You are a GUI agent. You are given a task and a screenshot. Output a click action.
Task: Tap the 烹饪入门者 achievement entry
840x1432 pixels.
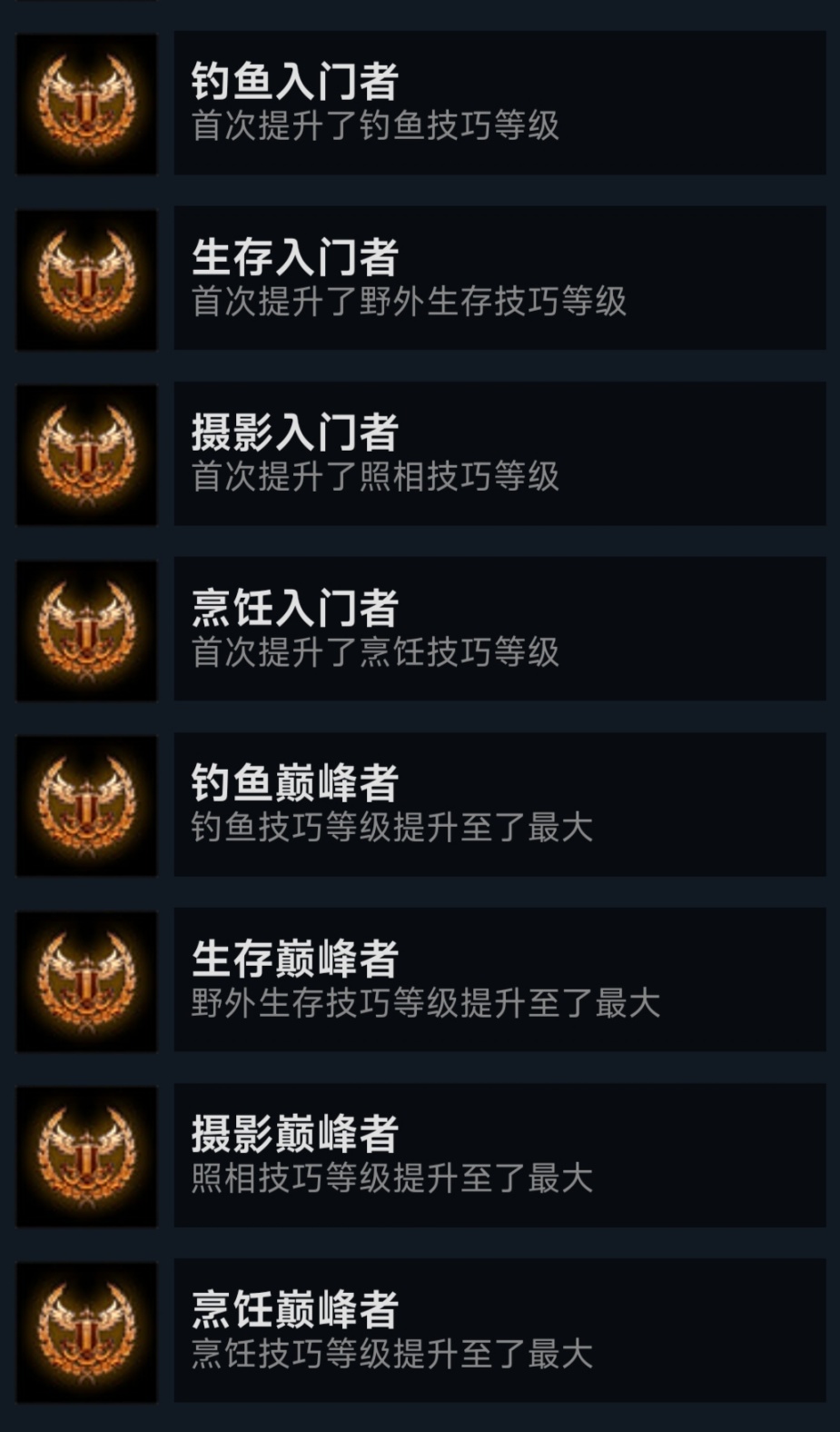click(499, 630)
